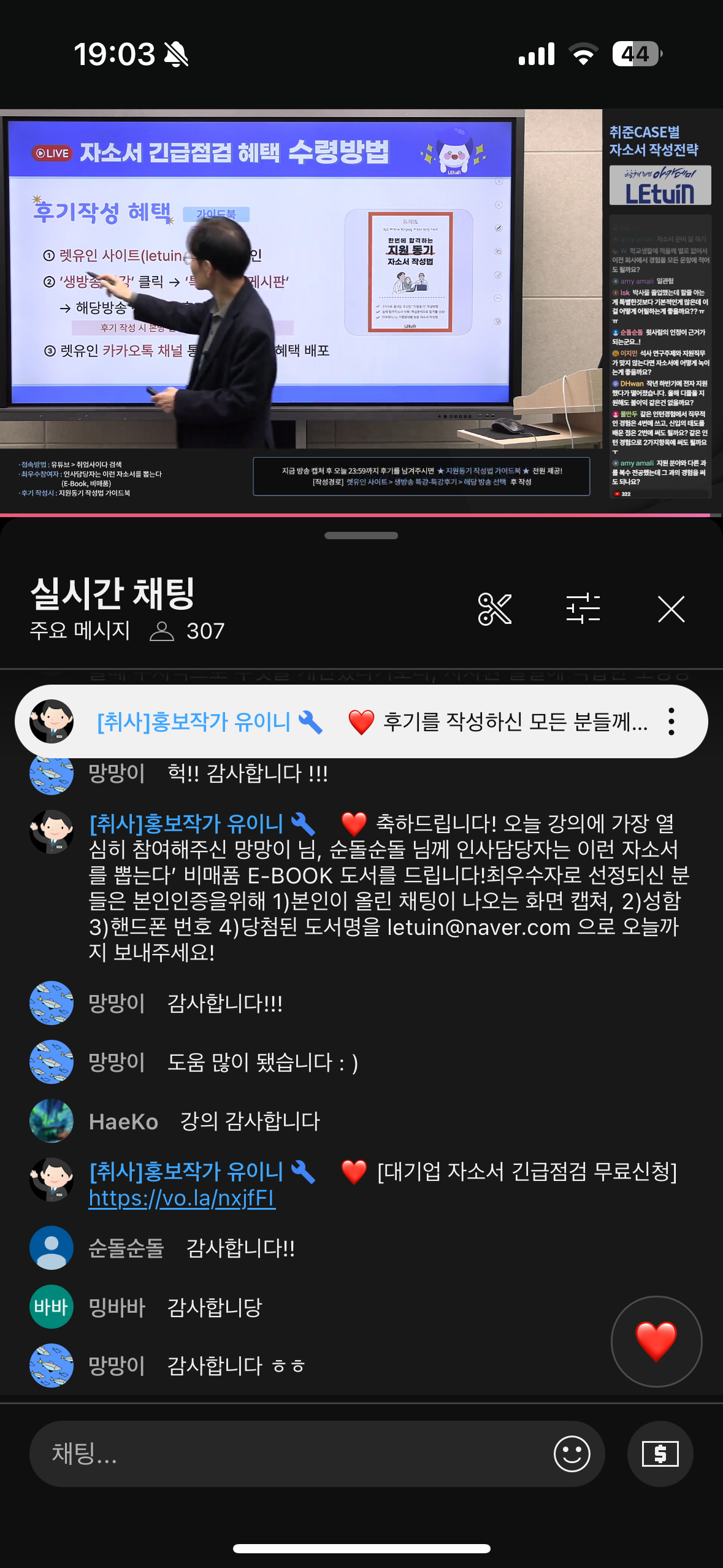Tap 밍바바's green profile avatar
The width and height of the screenshot is (723, 1568).
[x=52, y=1307]
